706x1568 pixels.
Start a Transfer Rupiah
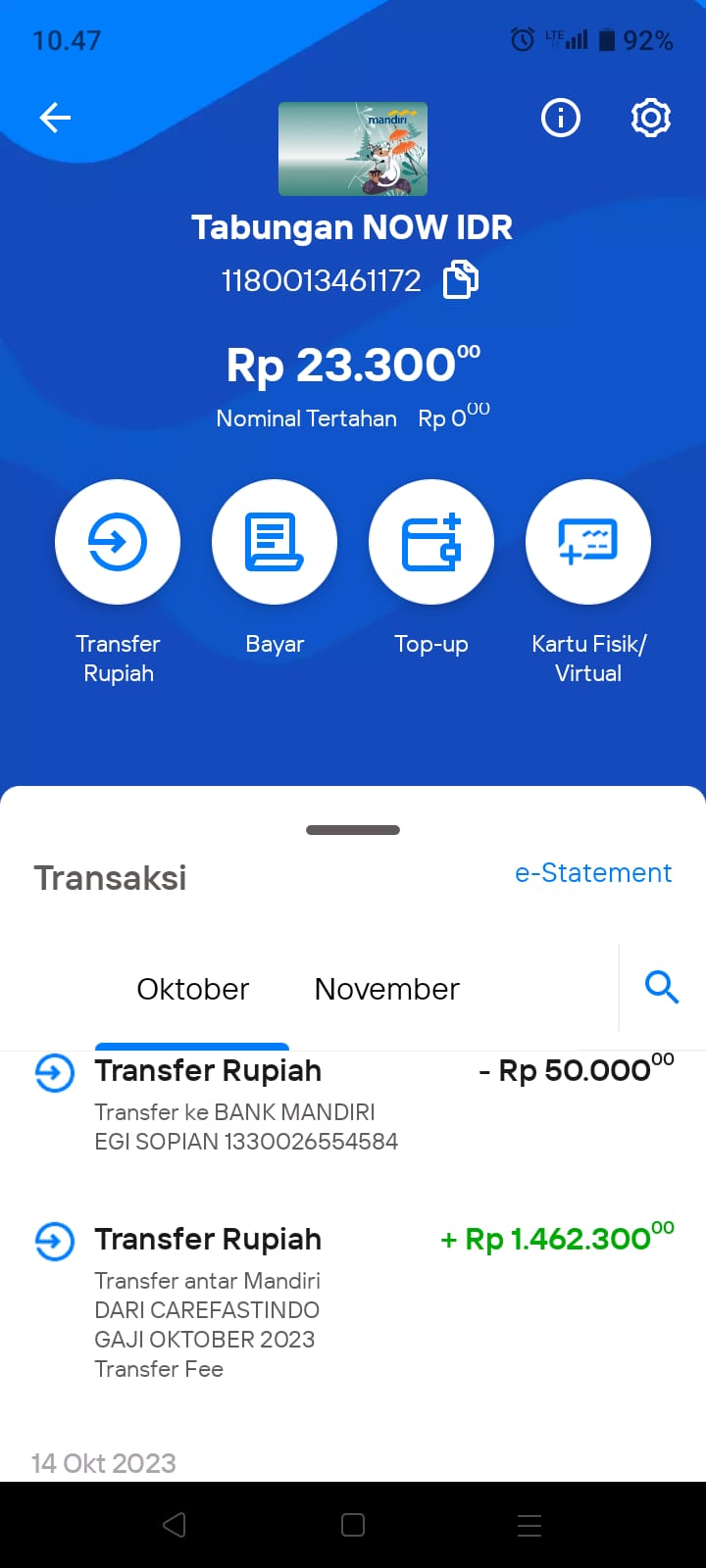point(118,542)
